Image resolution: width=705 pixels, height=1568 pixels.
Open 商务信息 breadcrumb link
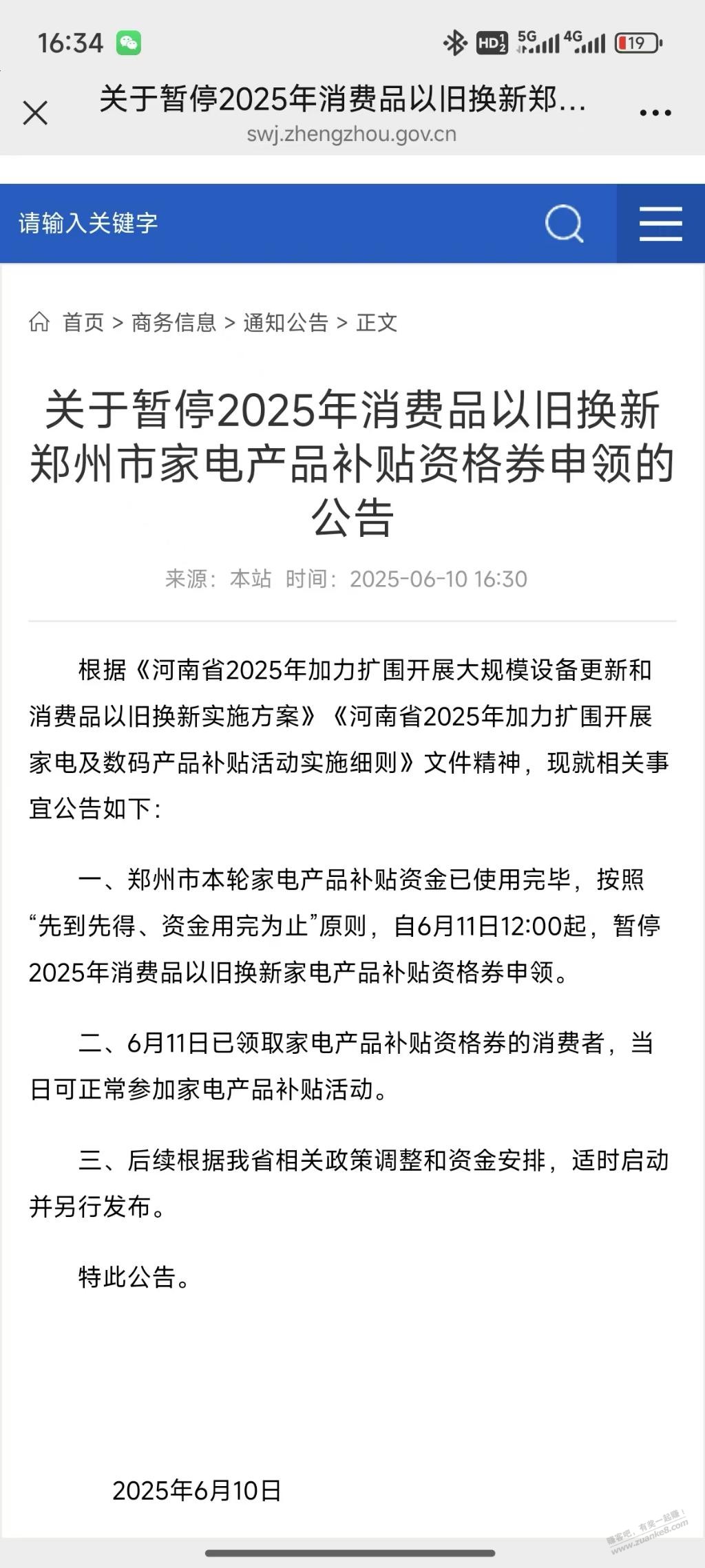pos(173,322)
